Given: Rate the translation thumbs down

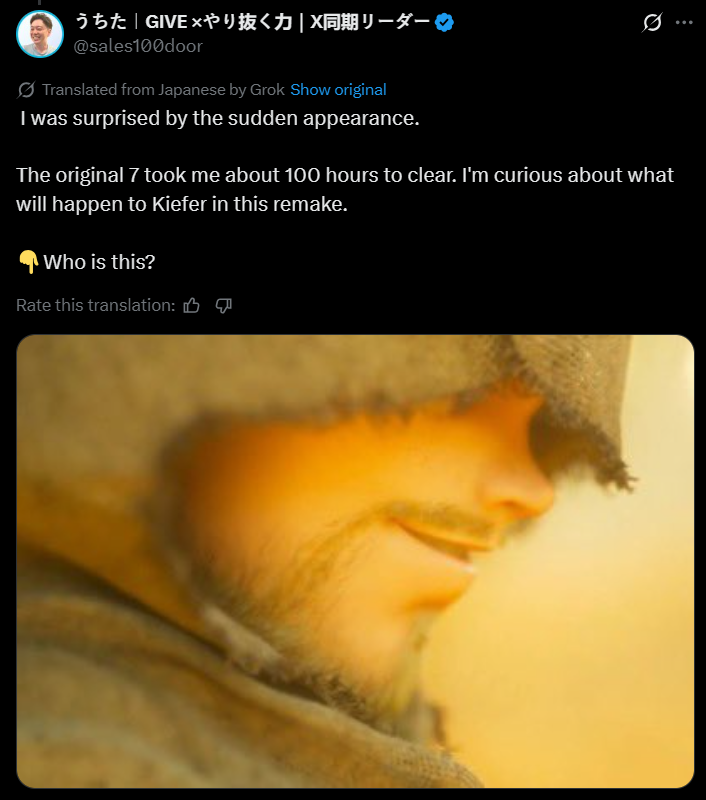Looking at the screenshot, I should (x=224, y=305).
